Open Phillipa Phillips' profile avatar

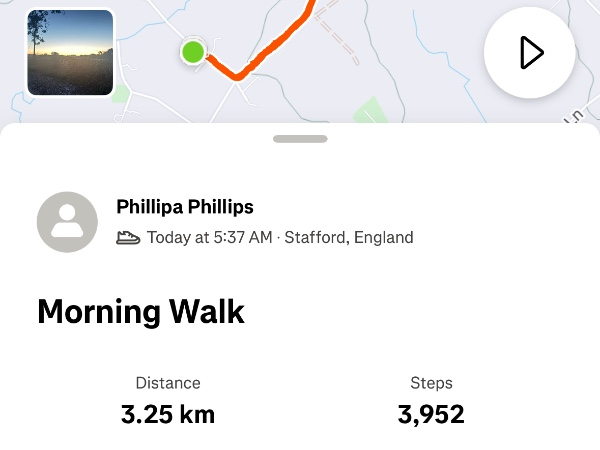point(67,222)
